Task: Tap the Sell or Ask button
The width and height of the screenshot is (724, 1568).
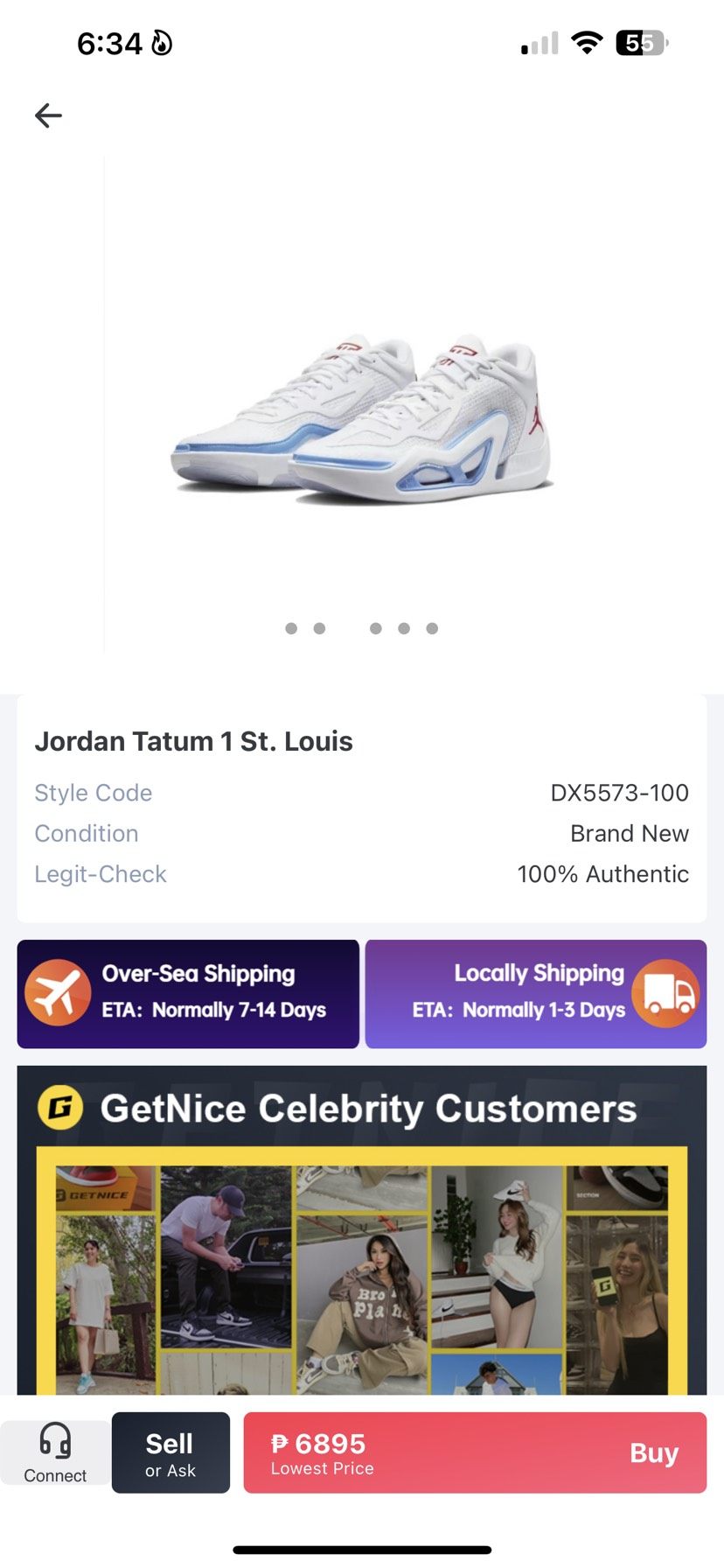Action: [x=171, y=1452]
